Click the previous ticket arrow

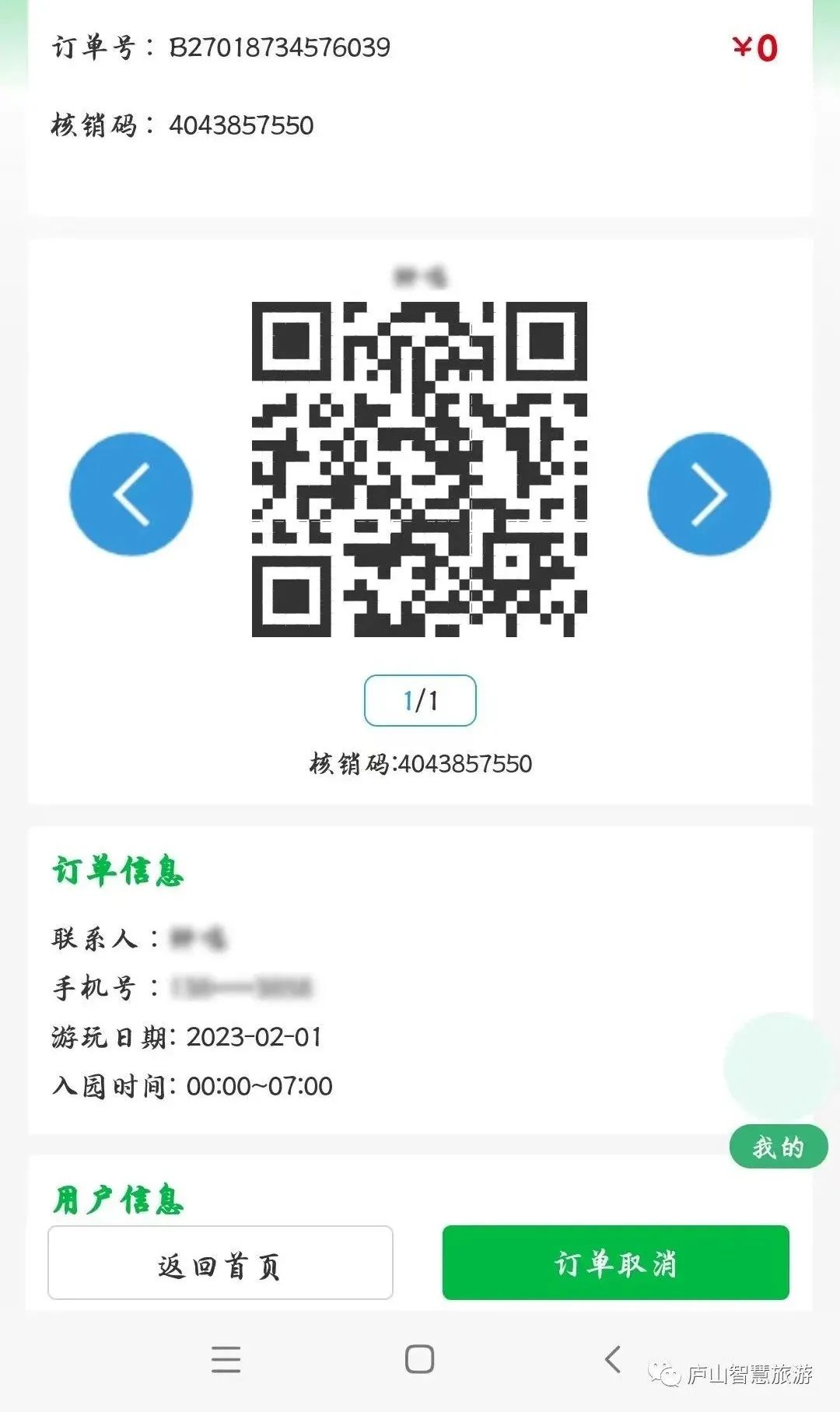click(131, 493)
